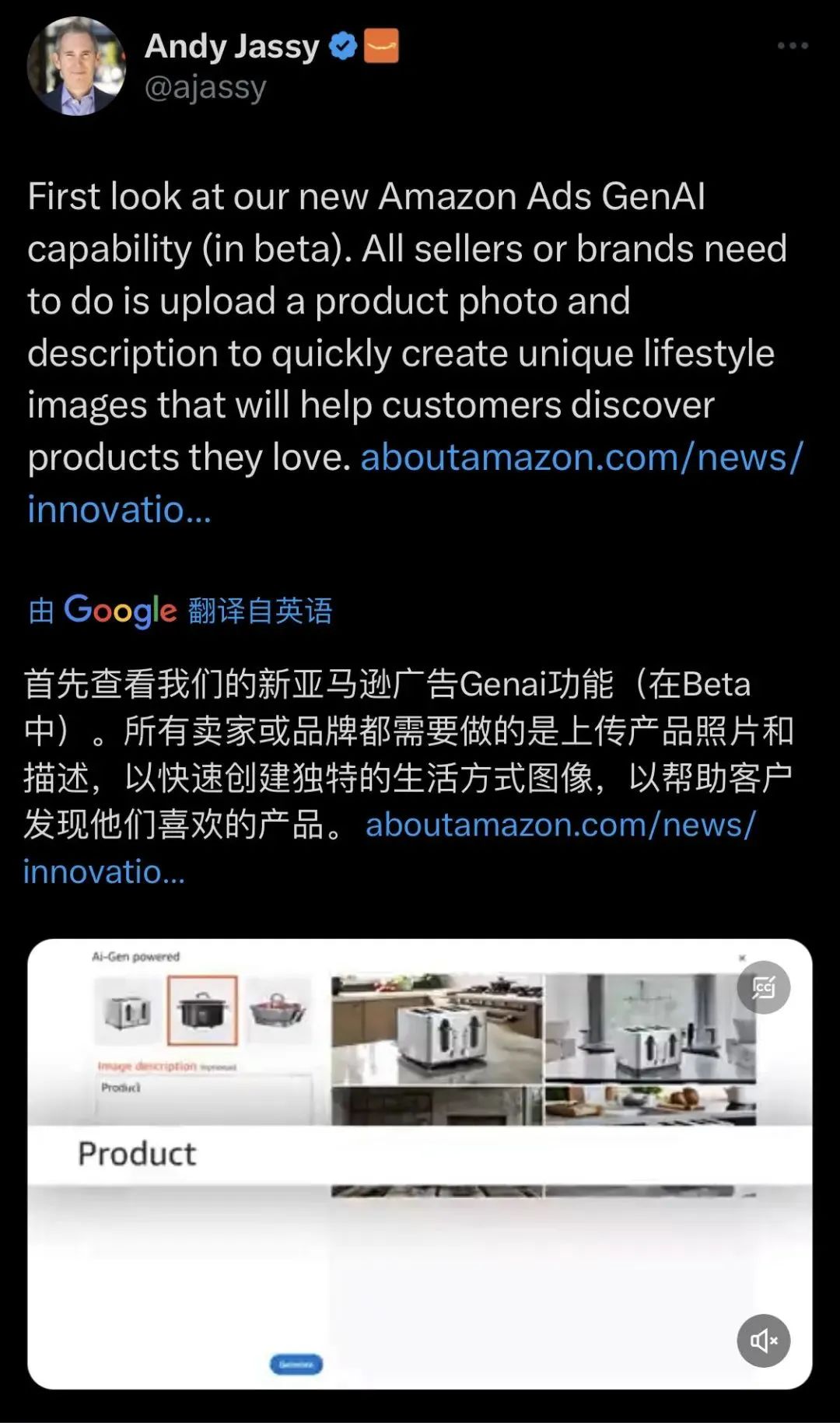The image size is (840, 1423).
Task: Toggle video captions
Action: point(763,988)
